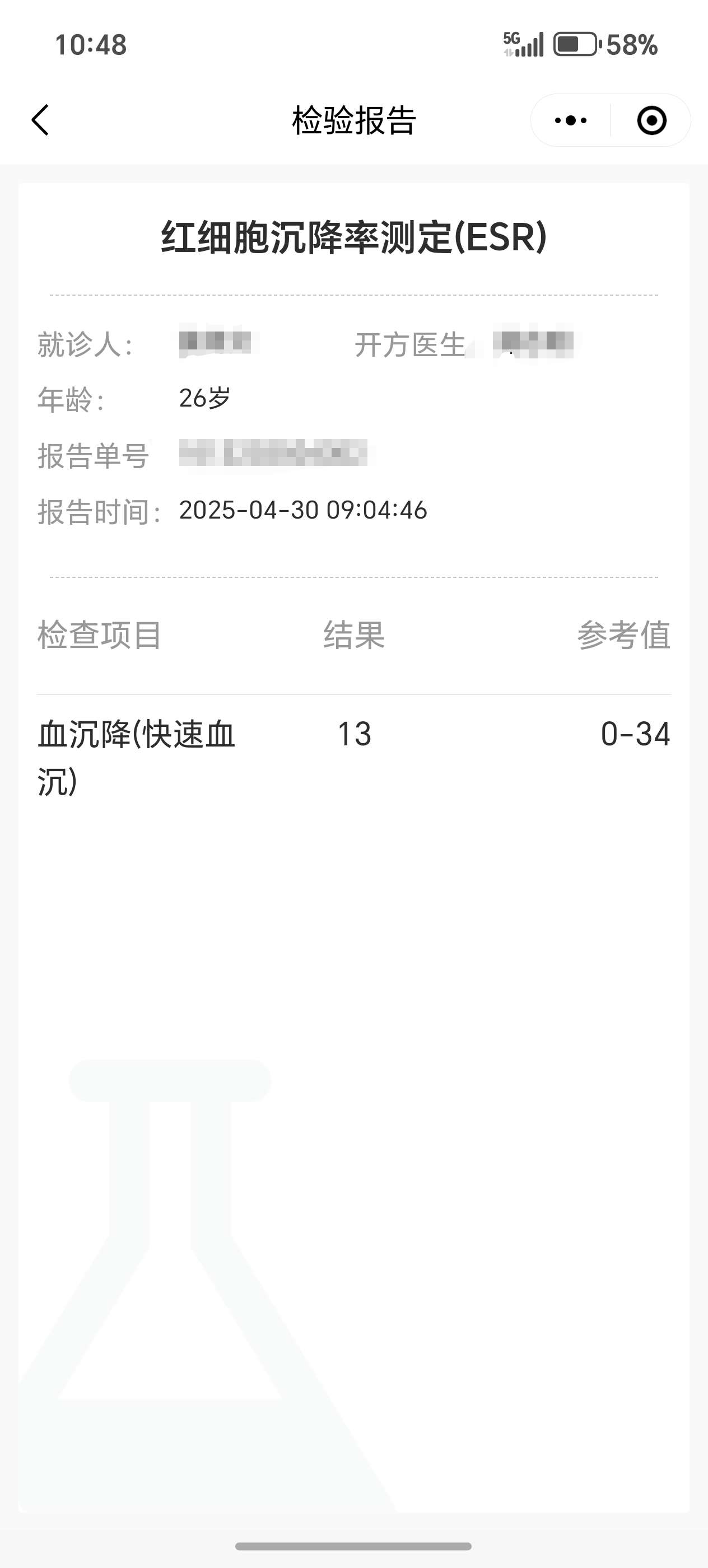The height and width of the screenshot is (1568, 708).
Task: Select the 检验报告 title
Action: [x=353, y=119]
